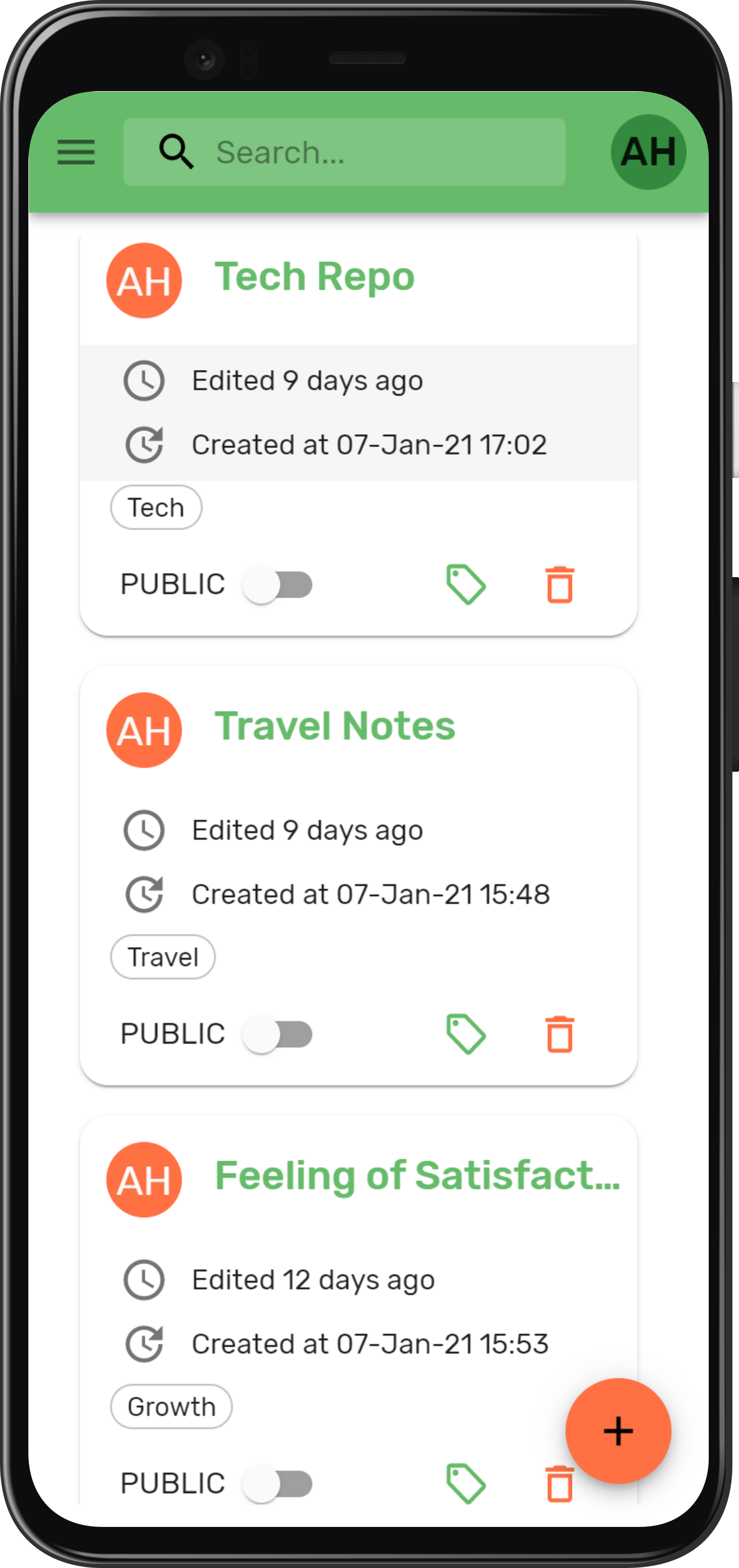This screenshot has width=739, height=1568.
Task: Make Travel Notes public
Action: [x=277, y=1034]
